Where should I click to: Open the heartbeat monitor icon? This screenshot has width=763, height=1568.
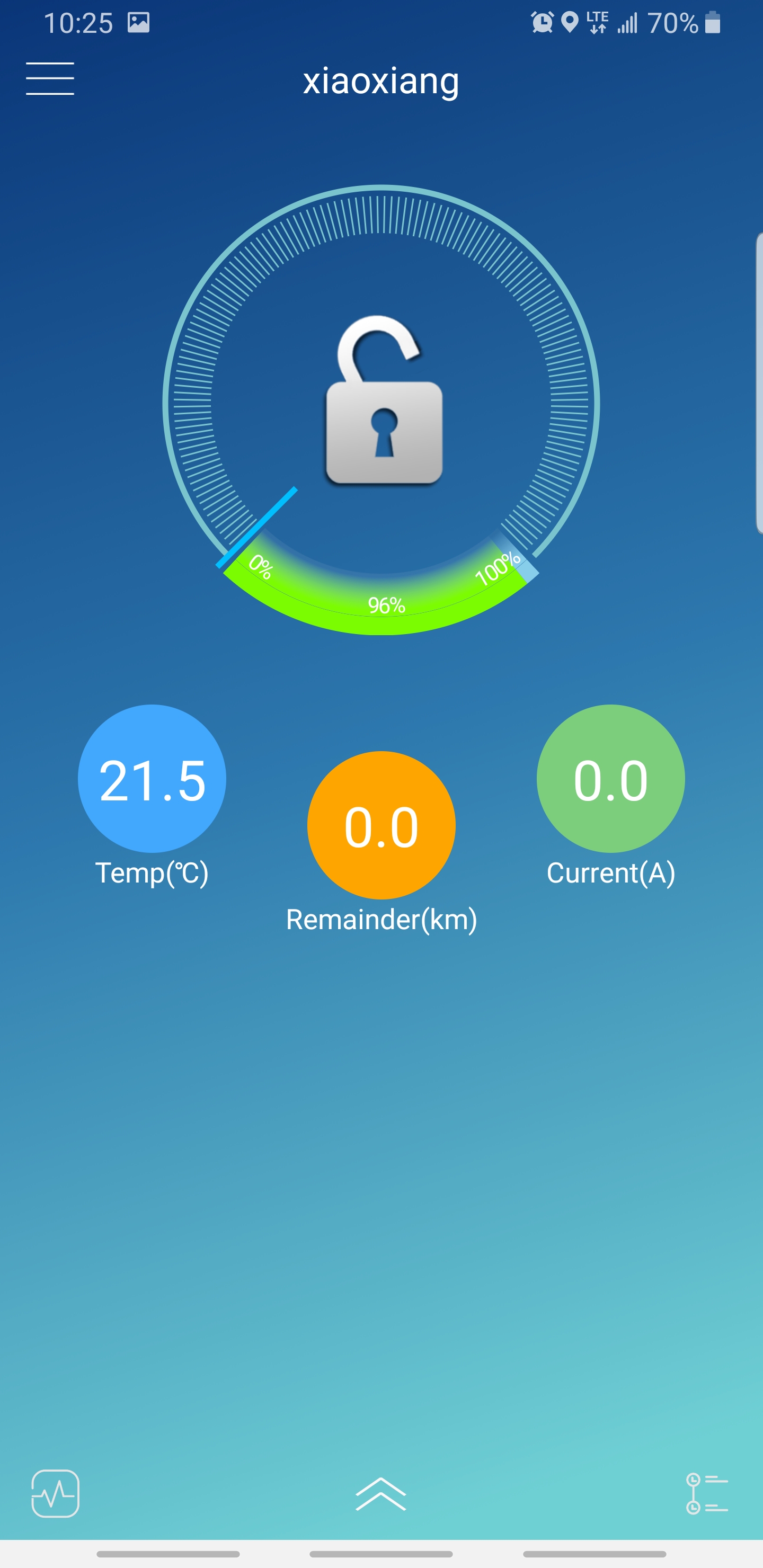click(56, 1493)
